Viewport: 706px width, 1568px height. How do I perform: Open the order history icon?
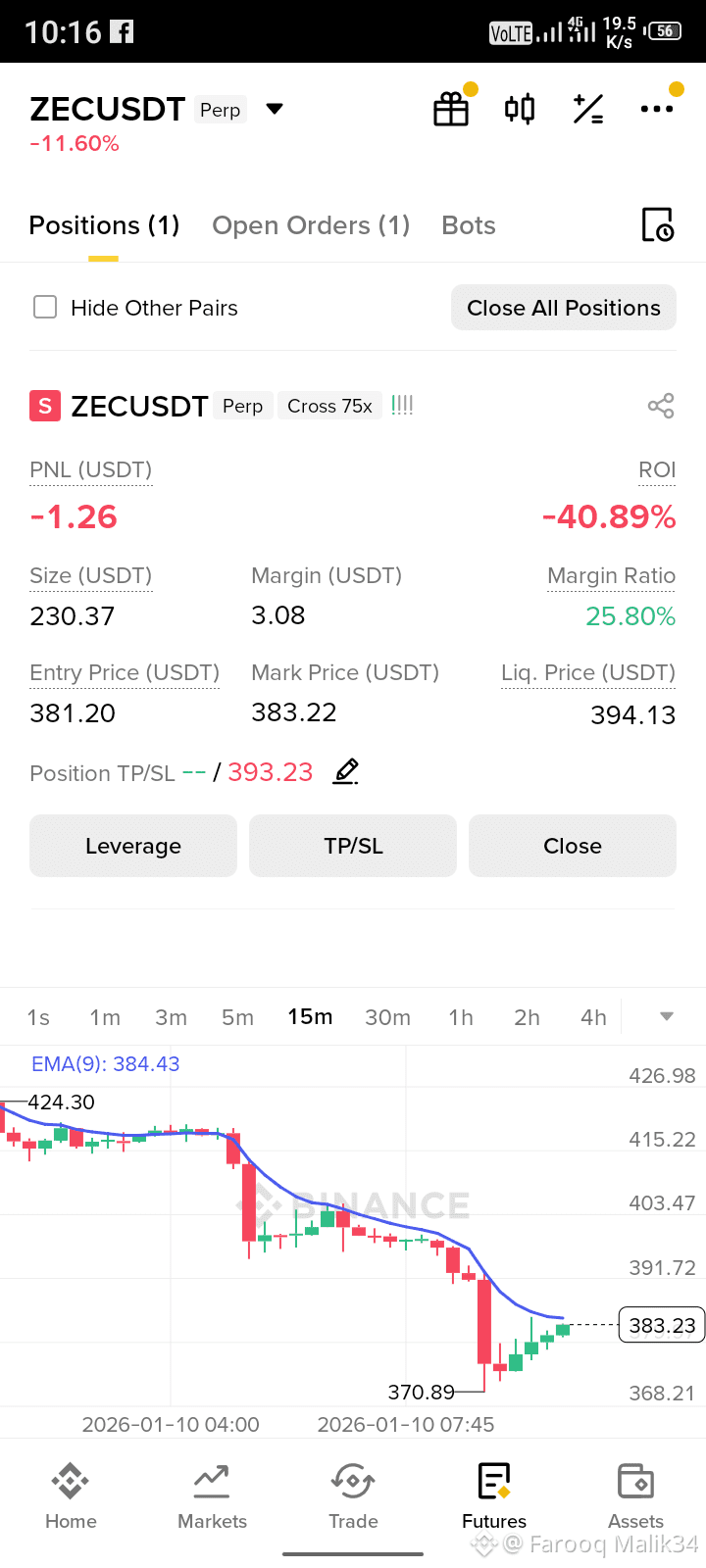tap(657, 225)
